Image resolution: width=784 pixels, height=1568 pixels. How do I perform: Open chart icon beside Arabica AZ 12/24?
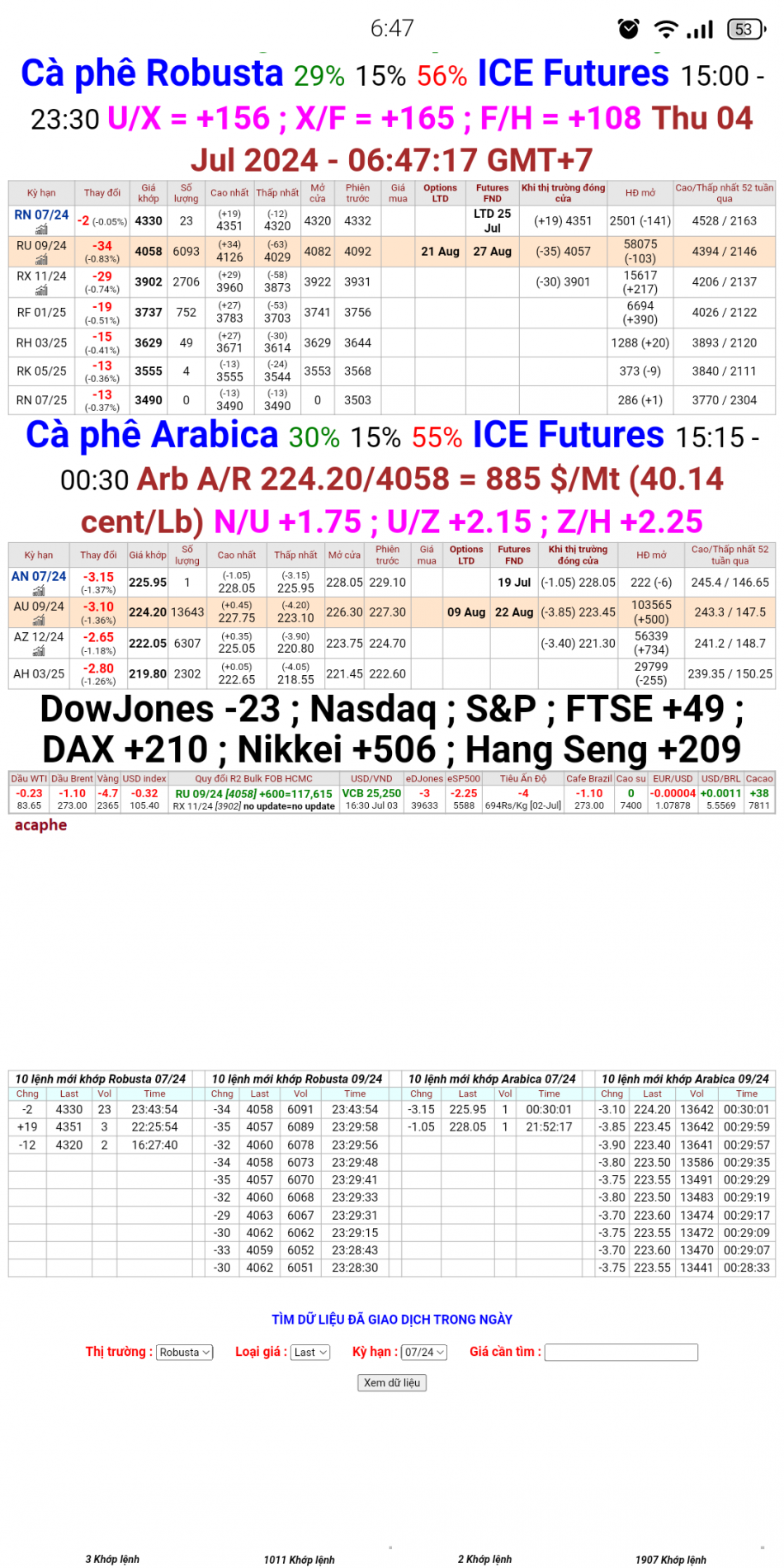pos(39,651)
